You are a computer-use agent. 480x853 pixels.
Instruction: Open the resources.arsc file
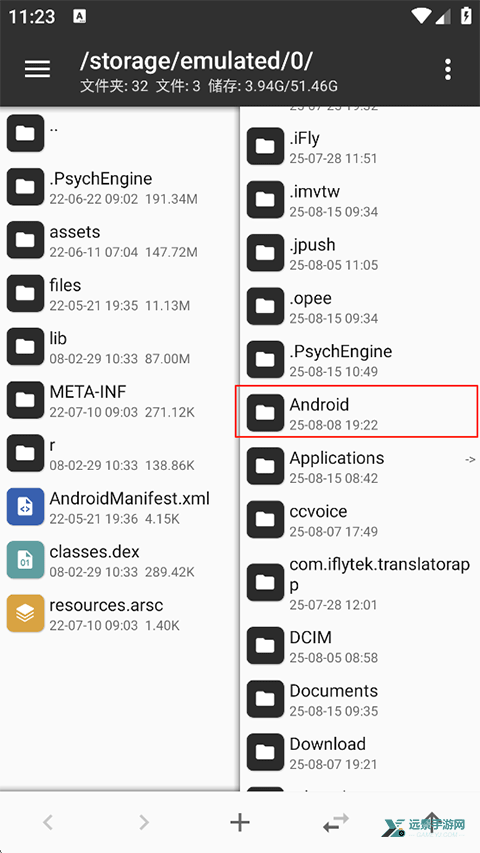(x=120, y=613)
